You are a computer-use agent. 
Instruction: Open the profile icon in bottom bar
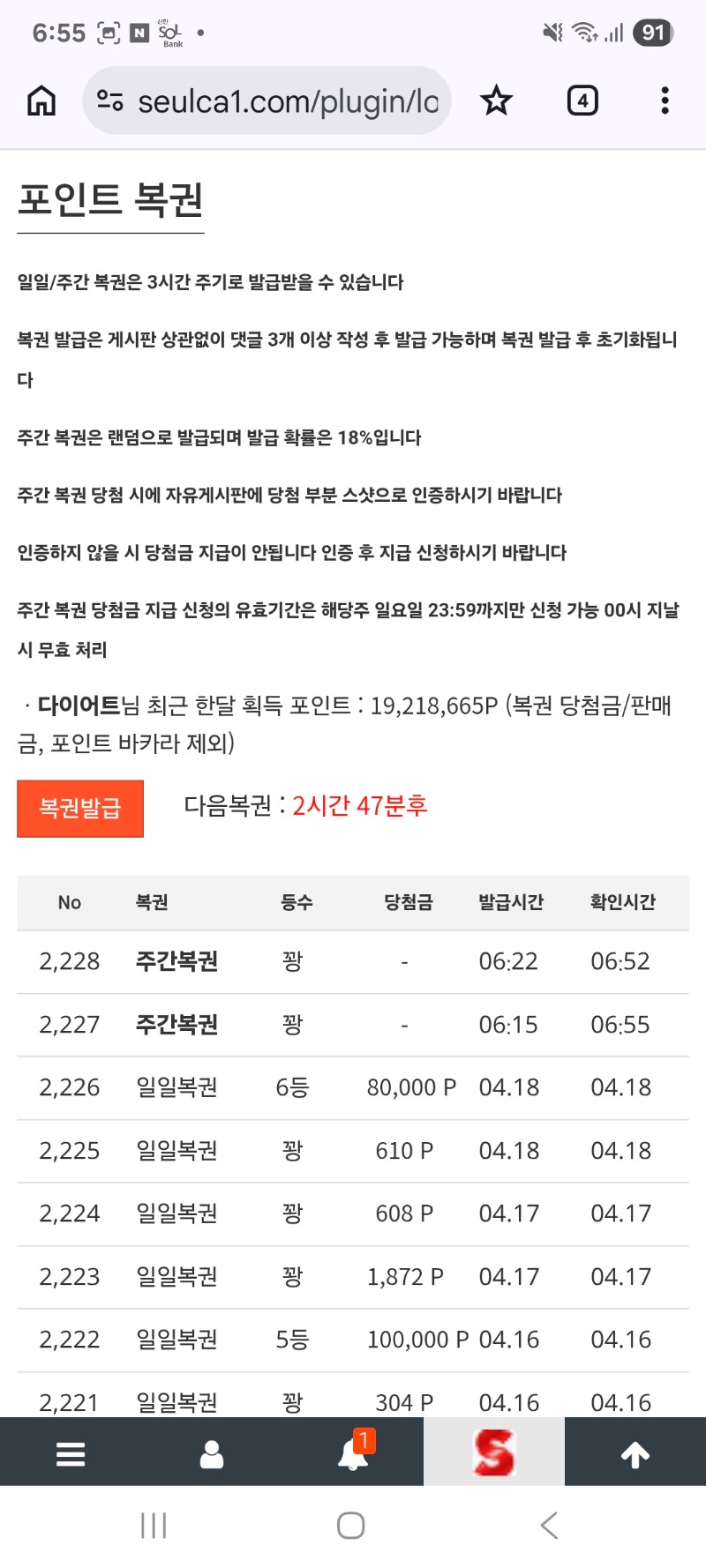(x=212, y=1454)
